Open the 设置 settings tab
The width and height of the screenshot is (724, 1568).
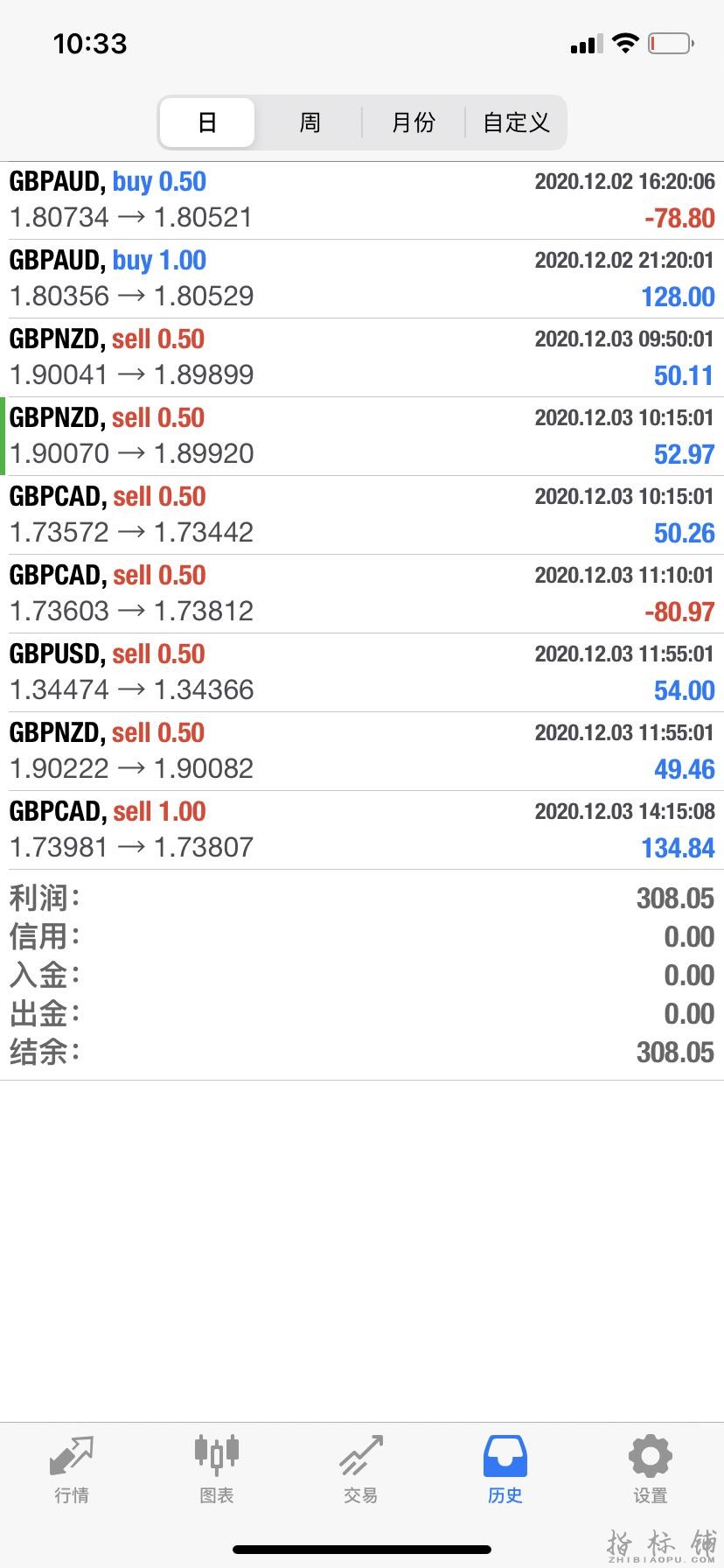pos(650,1470)
